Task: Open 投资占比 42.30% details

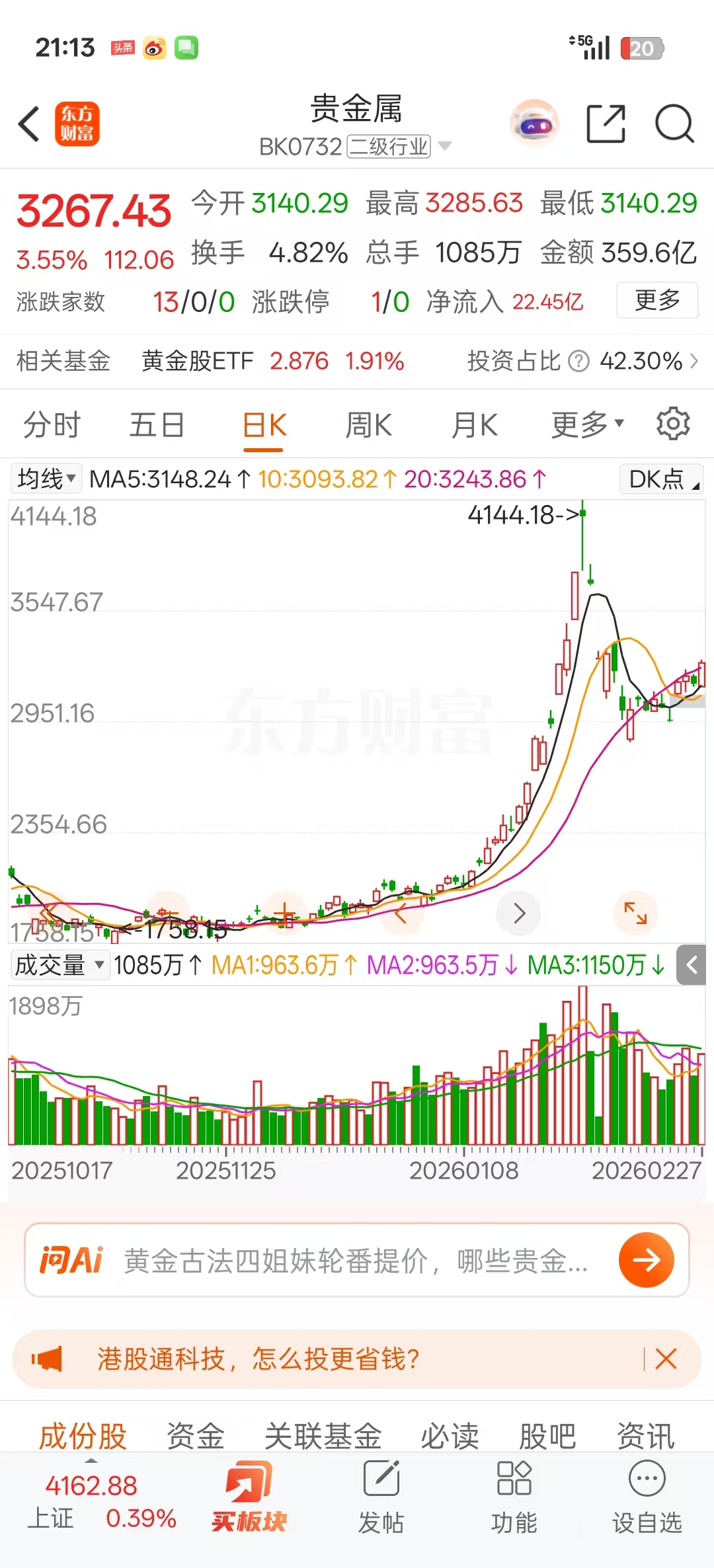Action: pyautogui.click(x=582, y=361)
